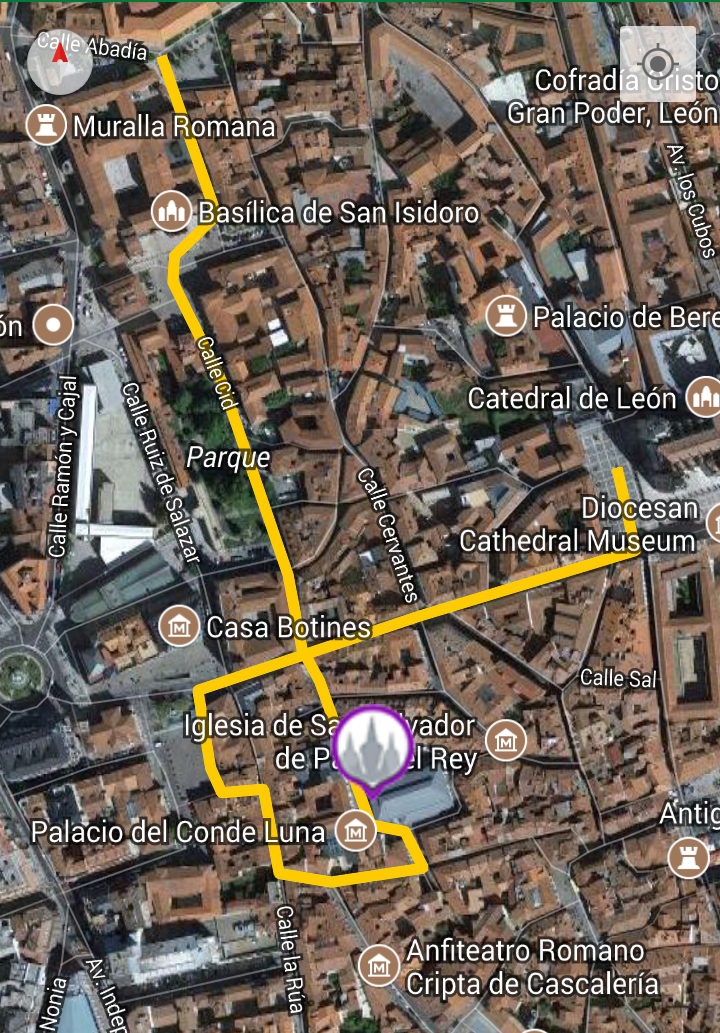Center the map on my location

(x=657, y=61)
